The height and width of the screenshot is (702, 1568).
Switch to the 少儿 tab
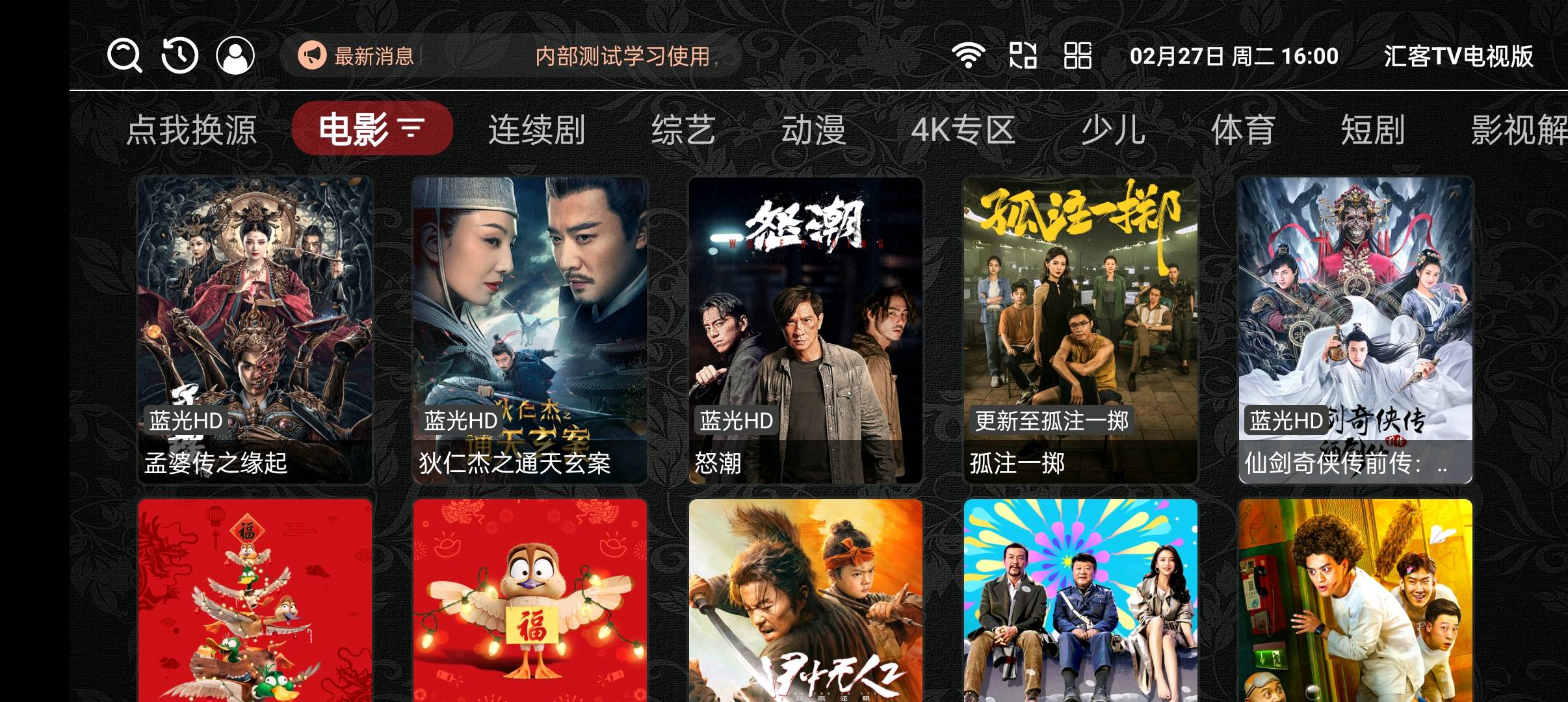pyautogui.click(x=1112, y=129)
